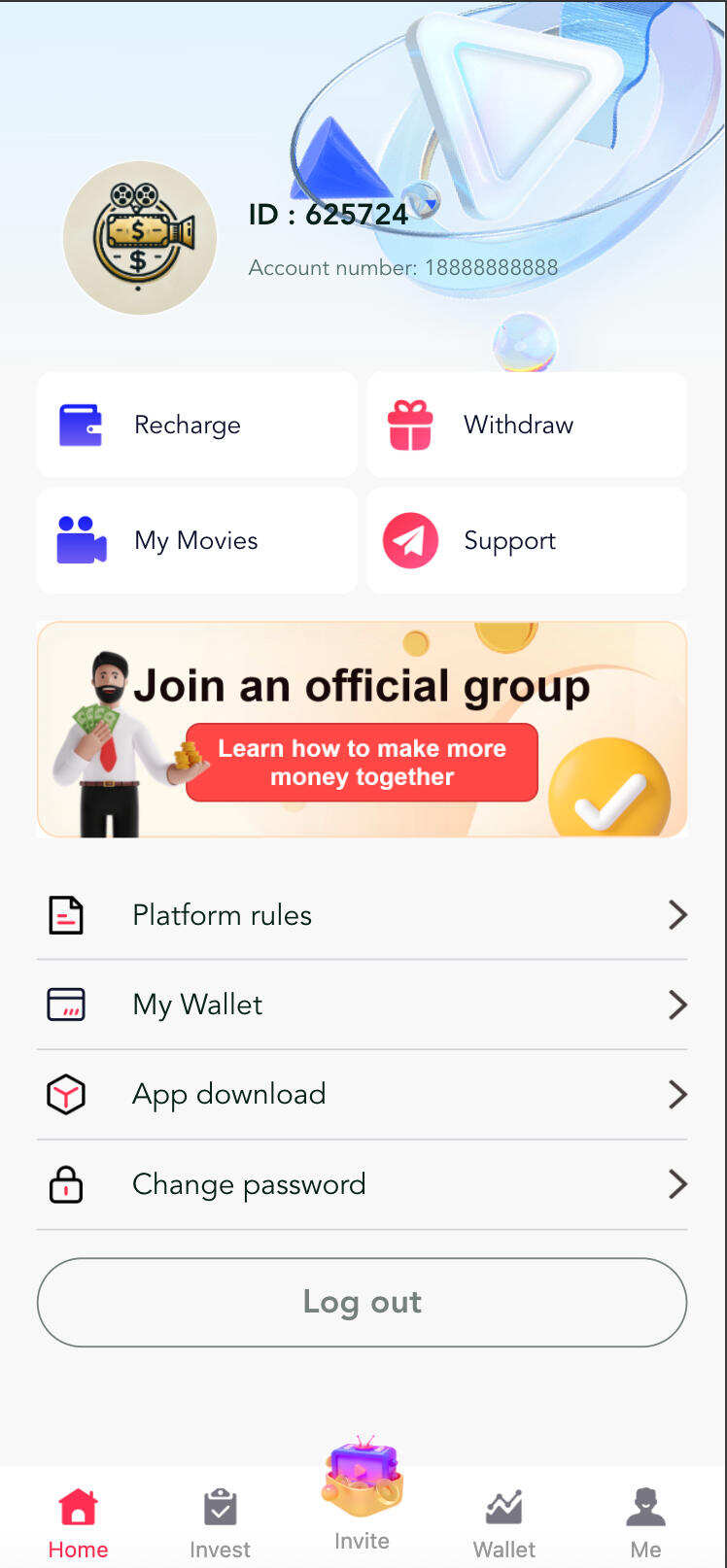Open the Recharge option
The width and height of the screenshot is (727, 1568).
(196, 425)
